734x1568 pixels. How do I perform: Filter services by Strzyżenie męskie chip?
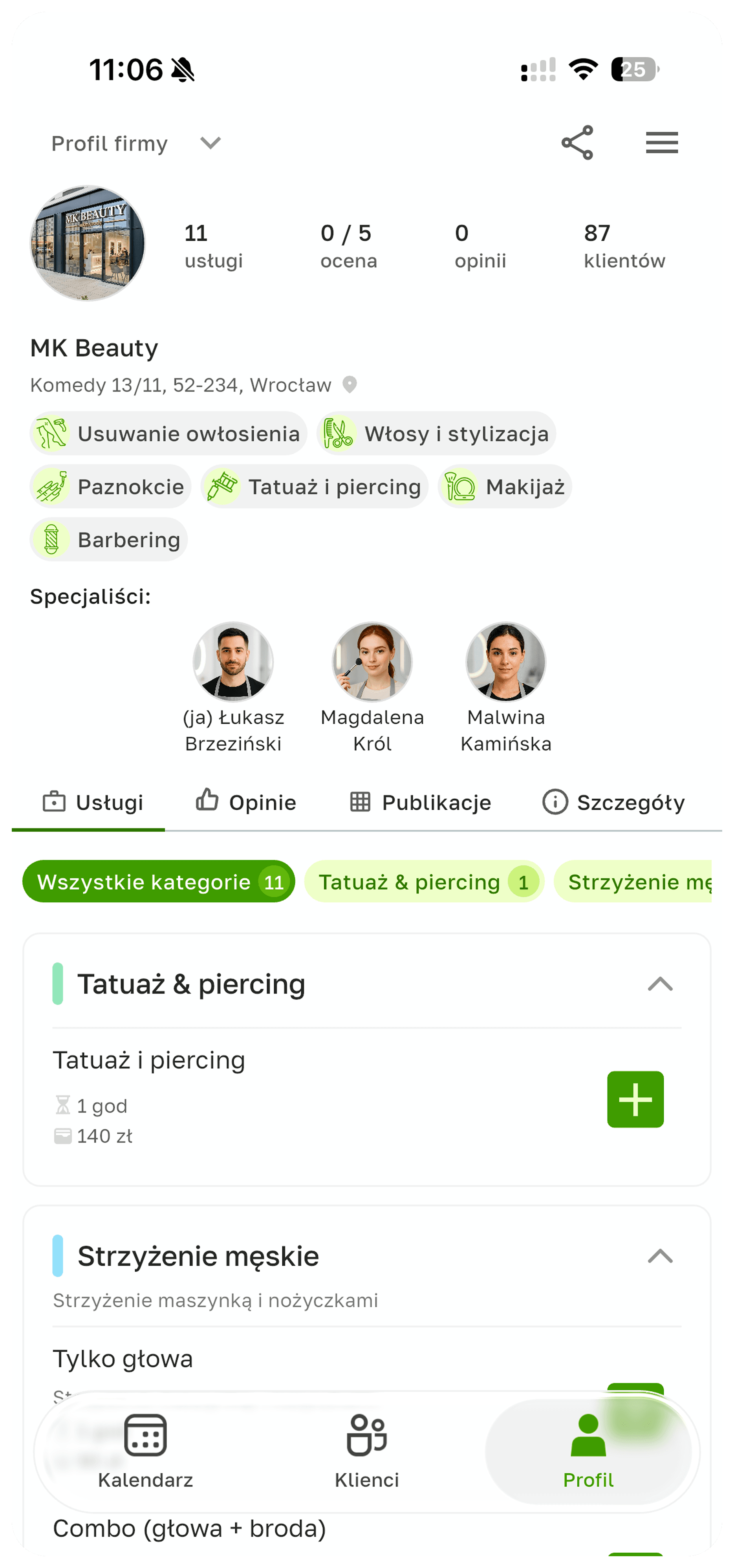(633, 882)
